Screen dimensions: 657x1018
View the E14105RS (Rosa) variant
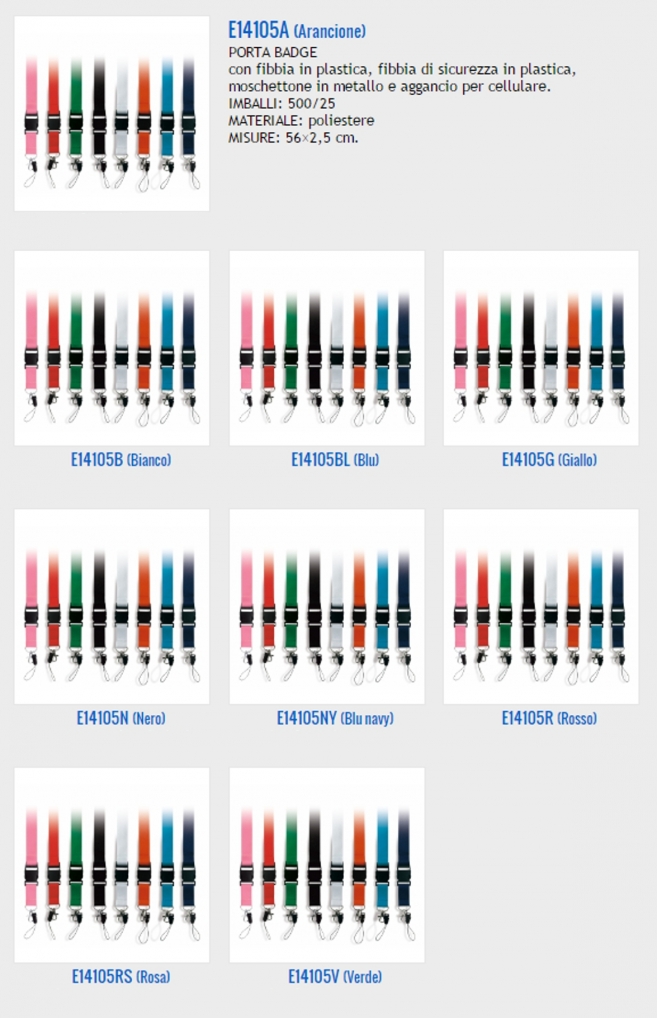pyautogui.click(x=112, y=865)
